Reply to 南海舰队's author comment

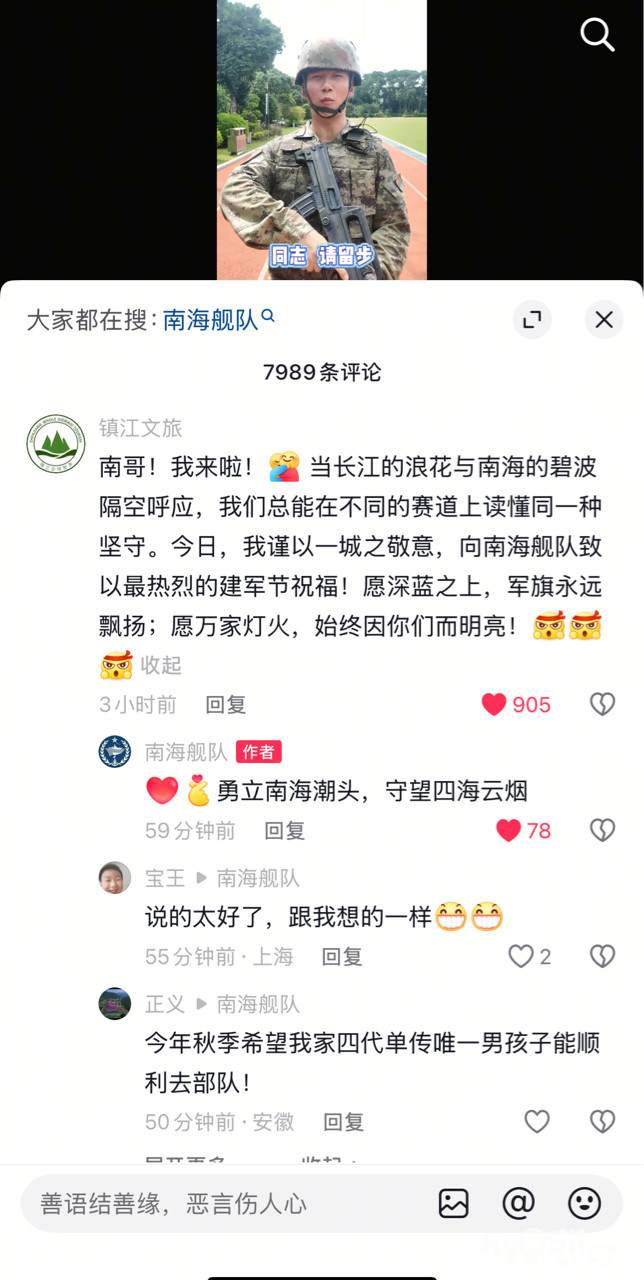point(285,831)
